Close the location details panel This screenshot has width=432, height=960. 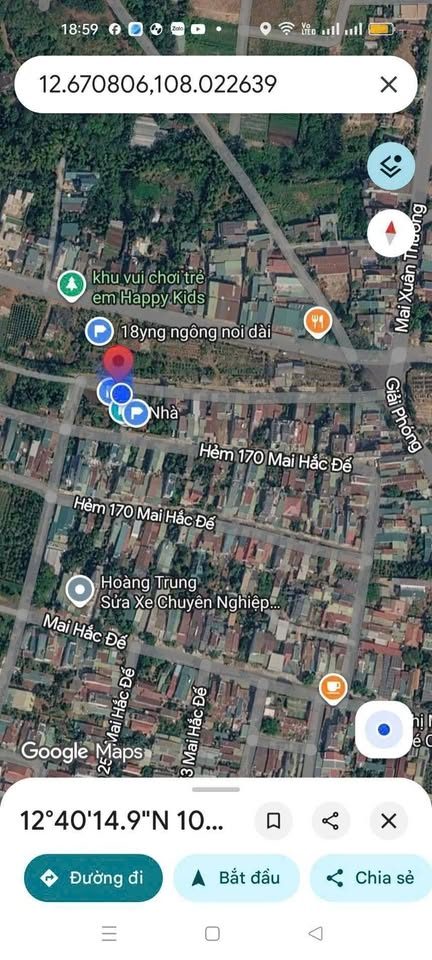389,821
